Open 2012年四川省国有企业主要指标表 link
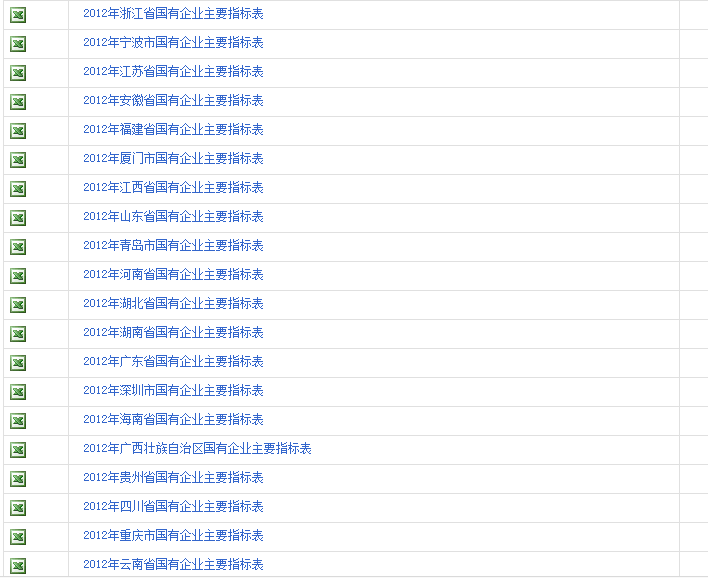The height and width of the screenshot is (578, 708). tap(173, 507)
